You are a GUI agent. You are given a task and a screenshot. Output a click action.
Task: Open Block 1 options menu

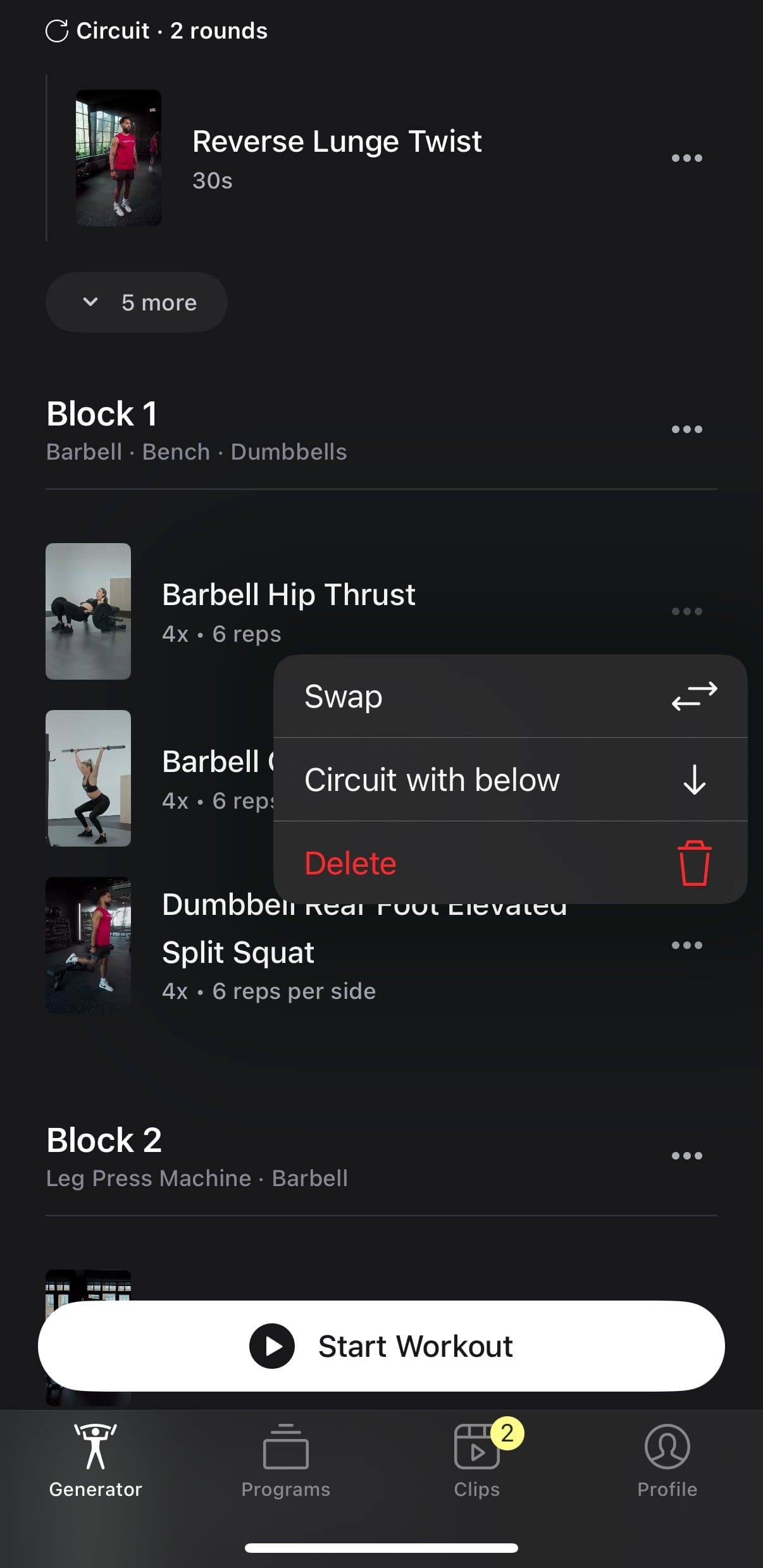(686, 429)
